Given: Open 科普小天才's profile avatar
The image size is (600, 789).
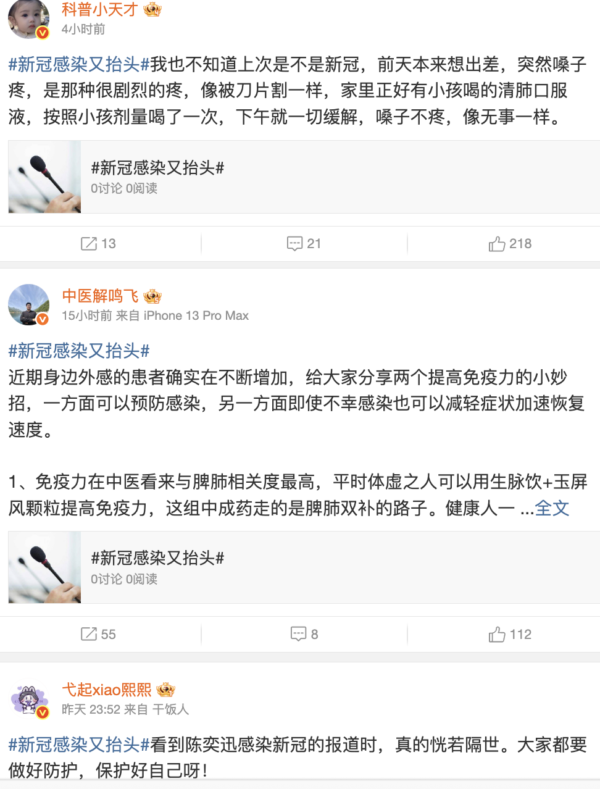Looking at the screenshot, I should pos(29,17).
